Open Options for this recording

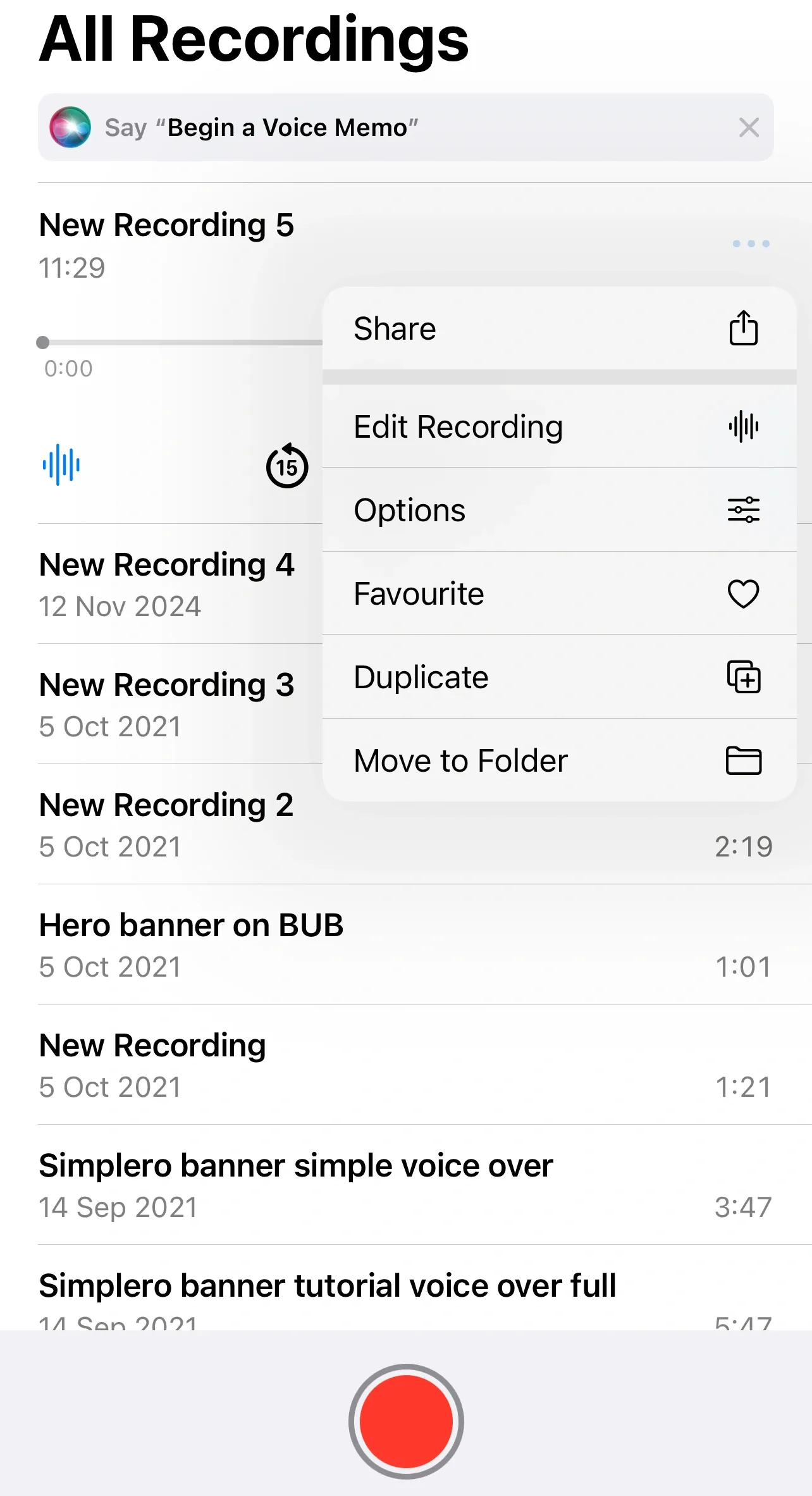point(559,510)
